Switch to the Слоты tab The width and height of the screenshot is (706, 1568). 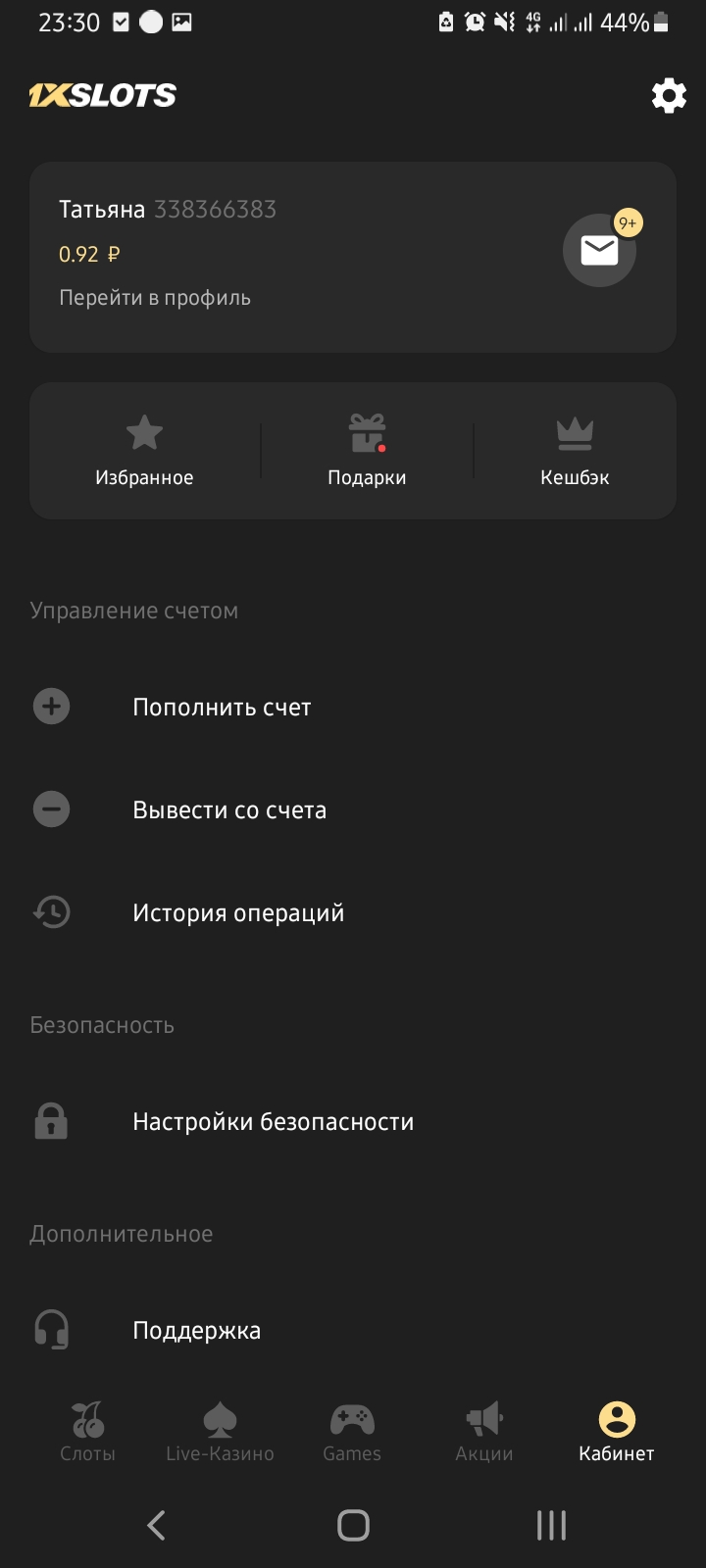point(88,1432)
